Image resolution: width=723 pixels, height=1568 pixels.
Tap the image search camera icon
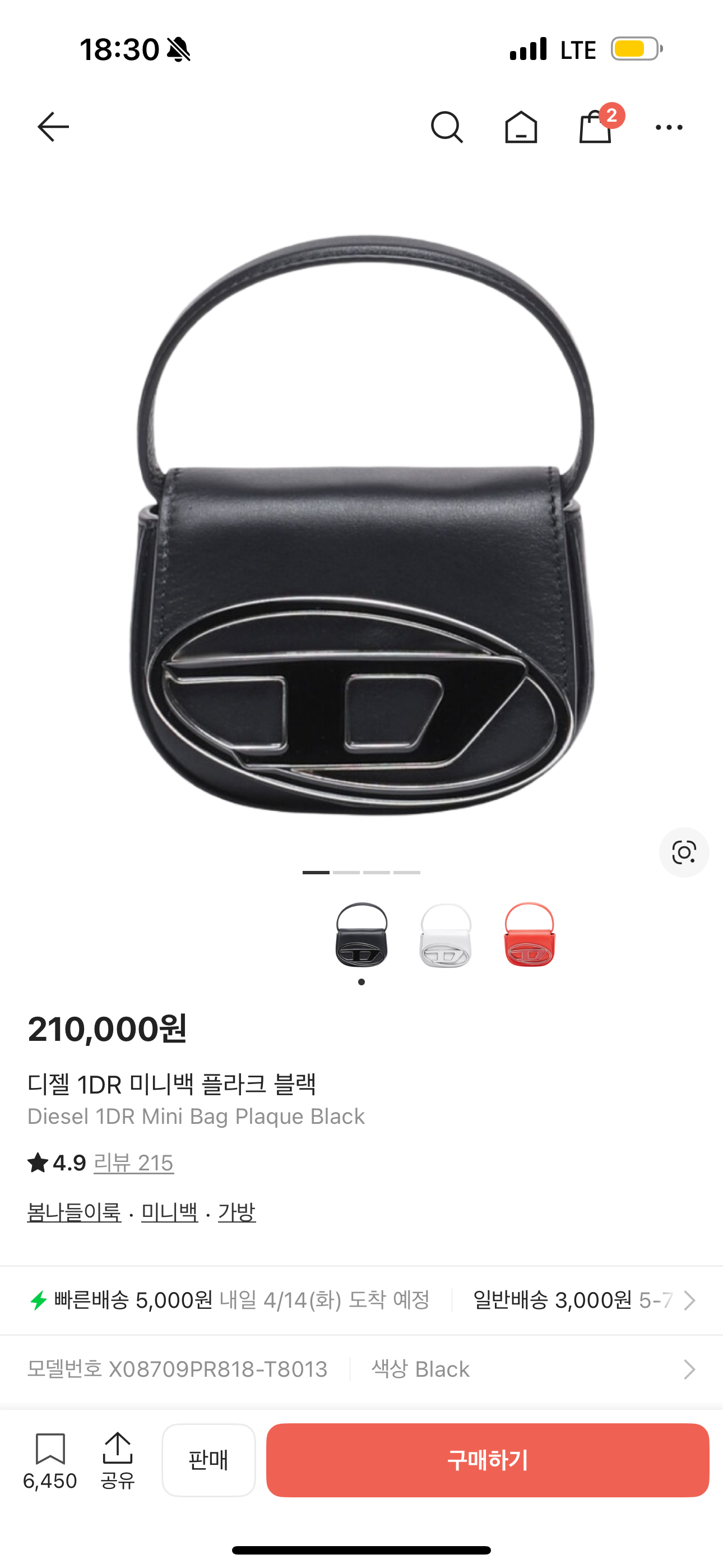pyautogui.click(x=683, y=852)
